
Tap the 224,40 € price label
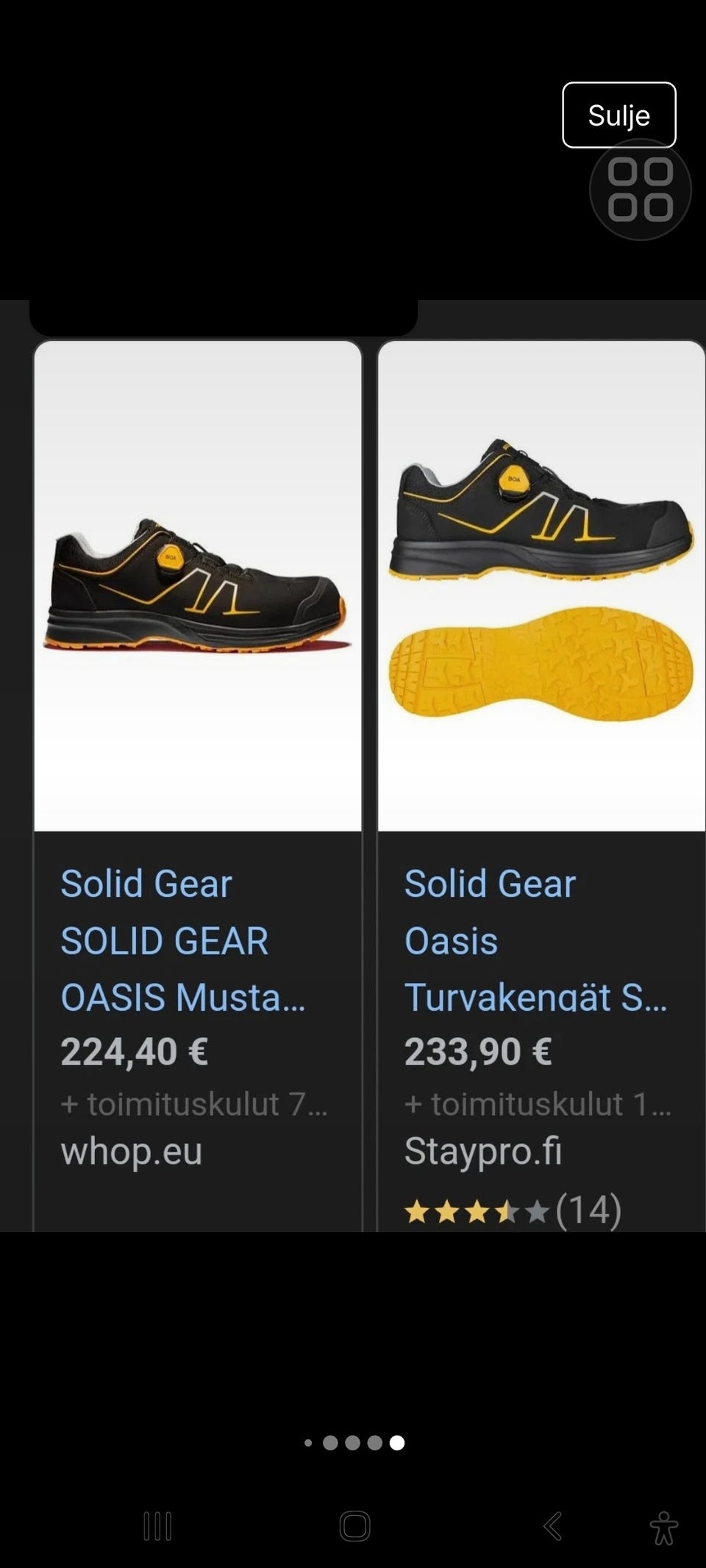[x=132, y=1052]
